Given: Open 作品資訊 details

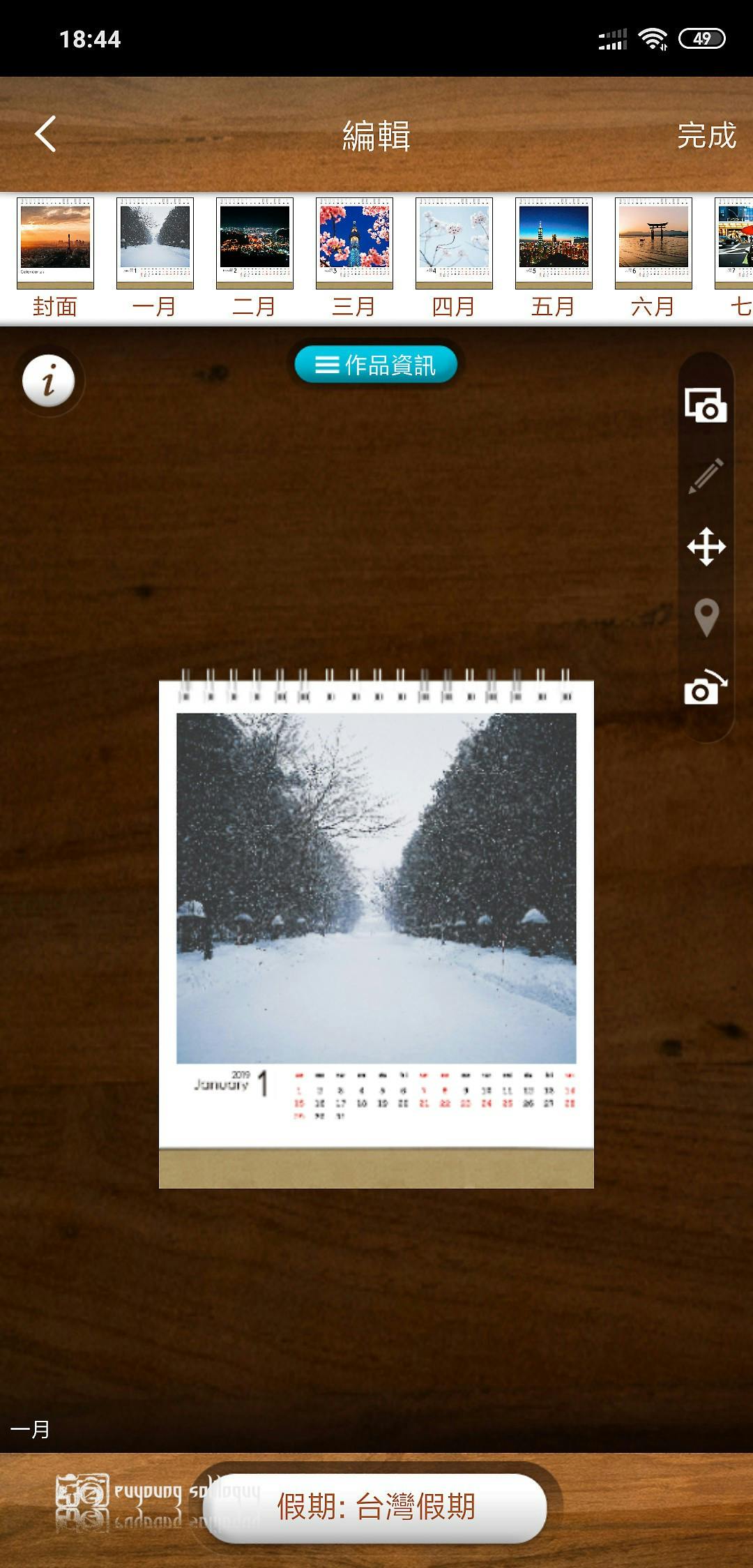Looking at the screenshot, I should click(x=376, y=365).
